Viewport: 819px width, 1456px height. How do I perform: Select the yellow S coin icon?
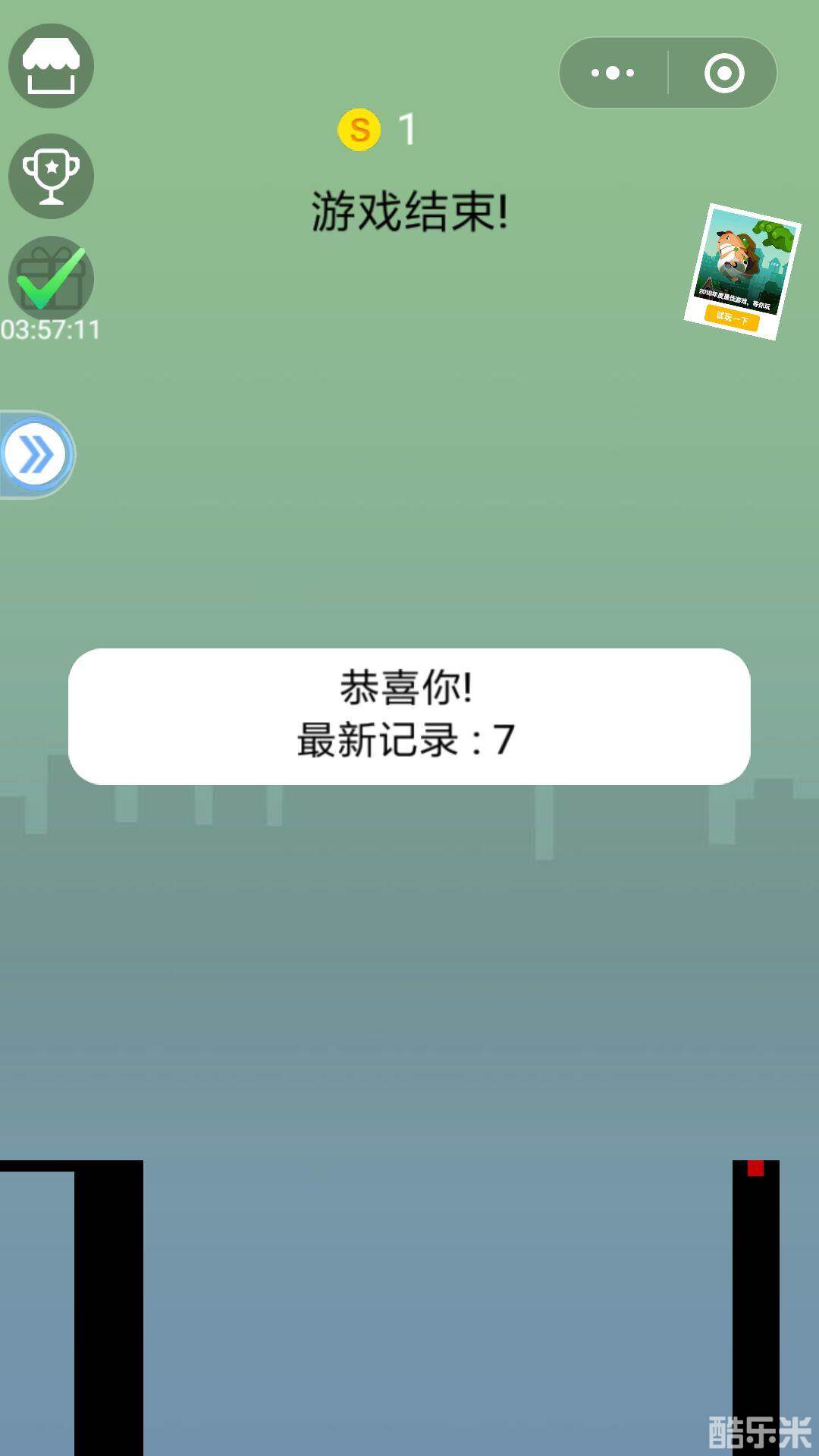click(x=359, y=129)
